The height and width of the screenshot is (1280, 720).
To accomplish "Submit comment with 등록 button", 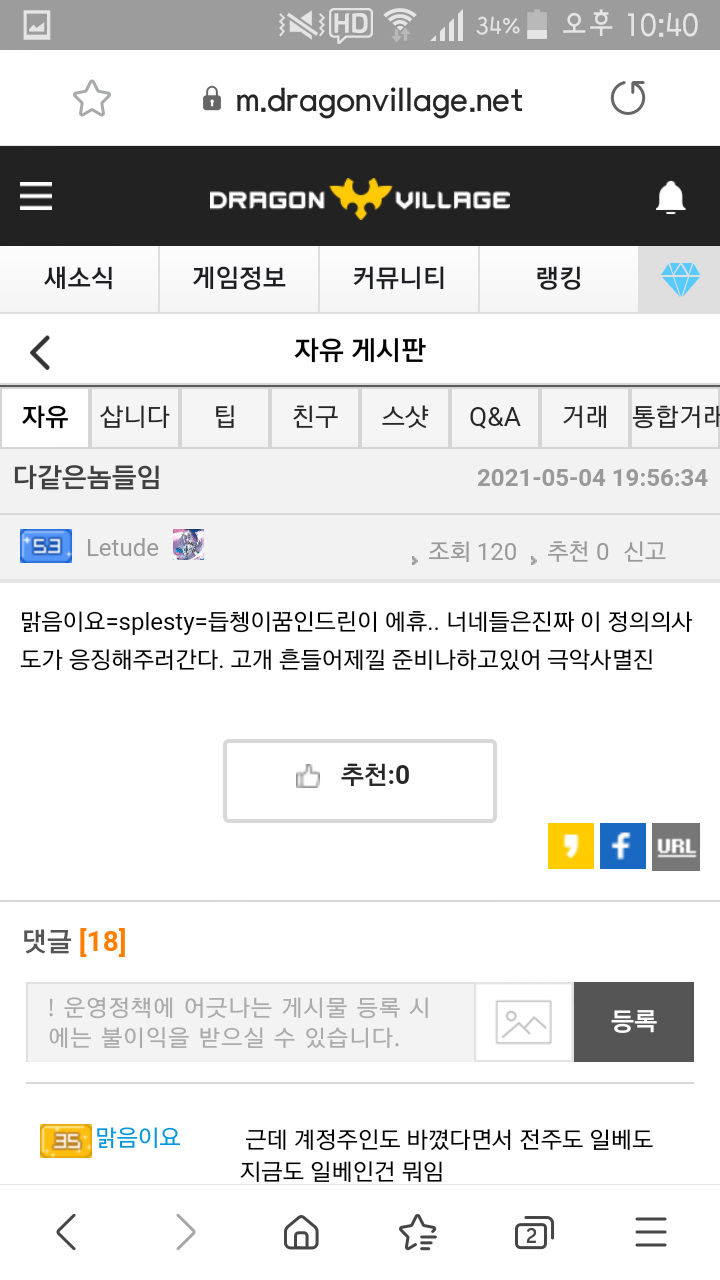I will click(x=633, y=1022).
